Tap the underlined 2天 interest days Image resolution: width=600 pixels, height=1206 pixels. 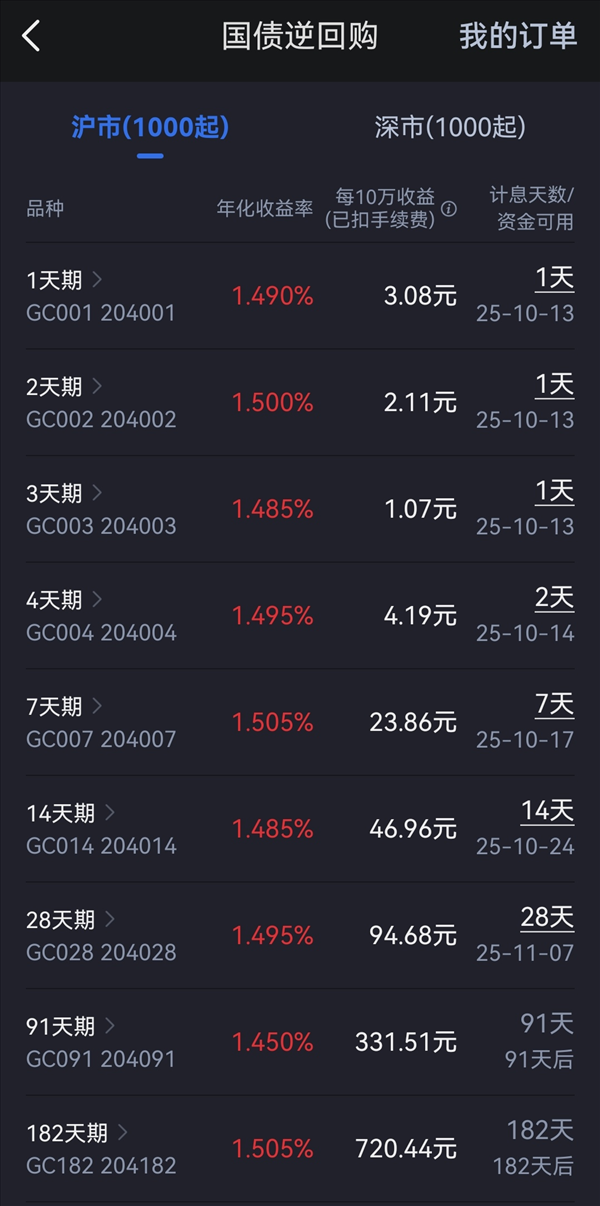tap(554, 598)
